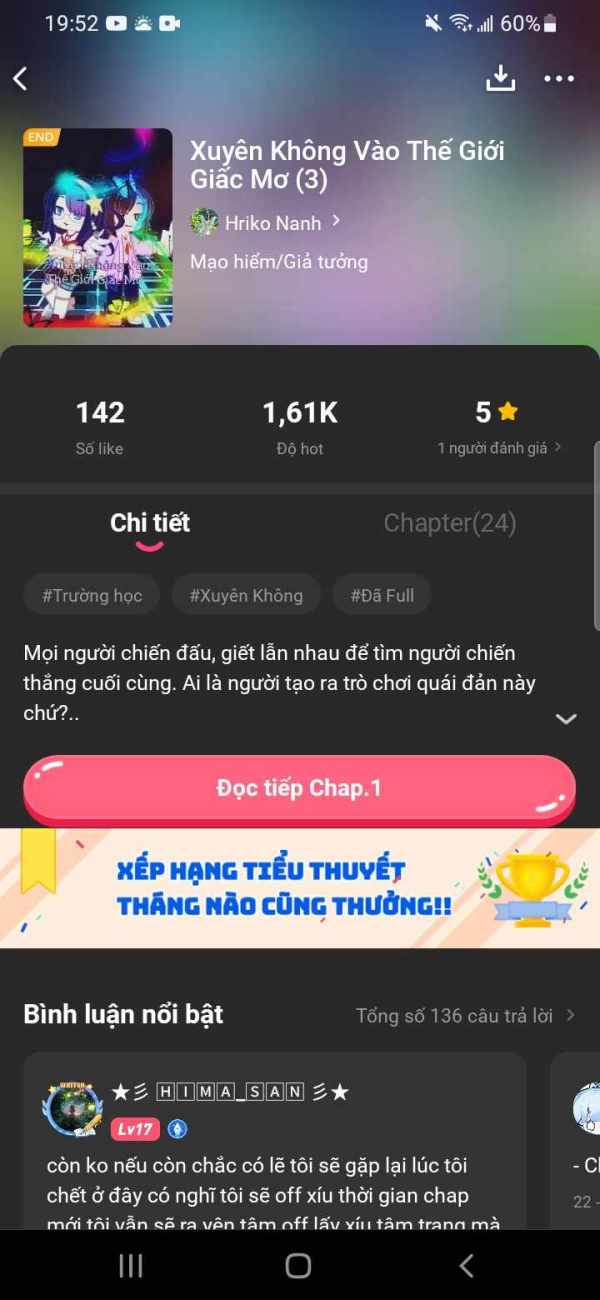Image resolution: width=600 pixels, height=1300 pixels.
Task: Open author Hriko Nanh's profile
Action: pyautogui.click(x=266, y=221)
